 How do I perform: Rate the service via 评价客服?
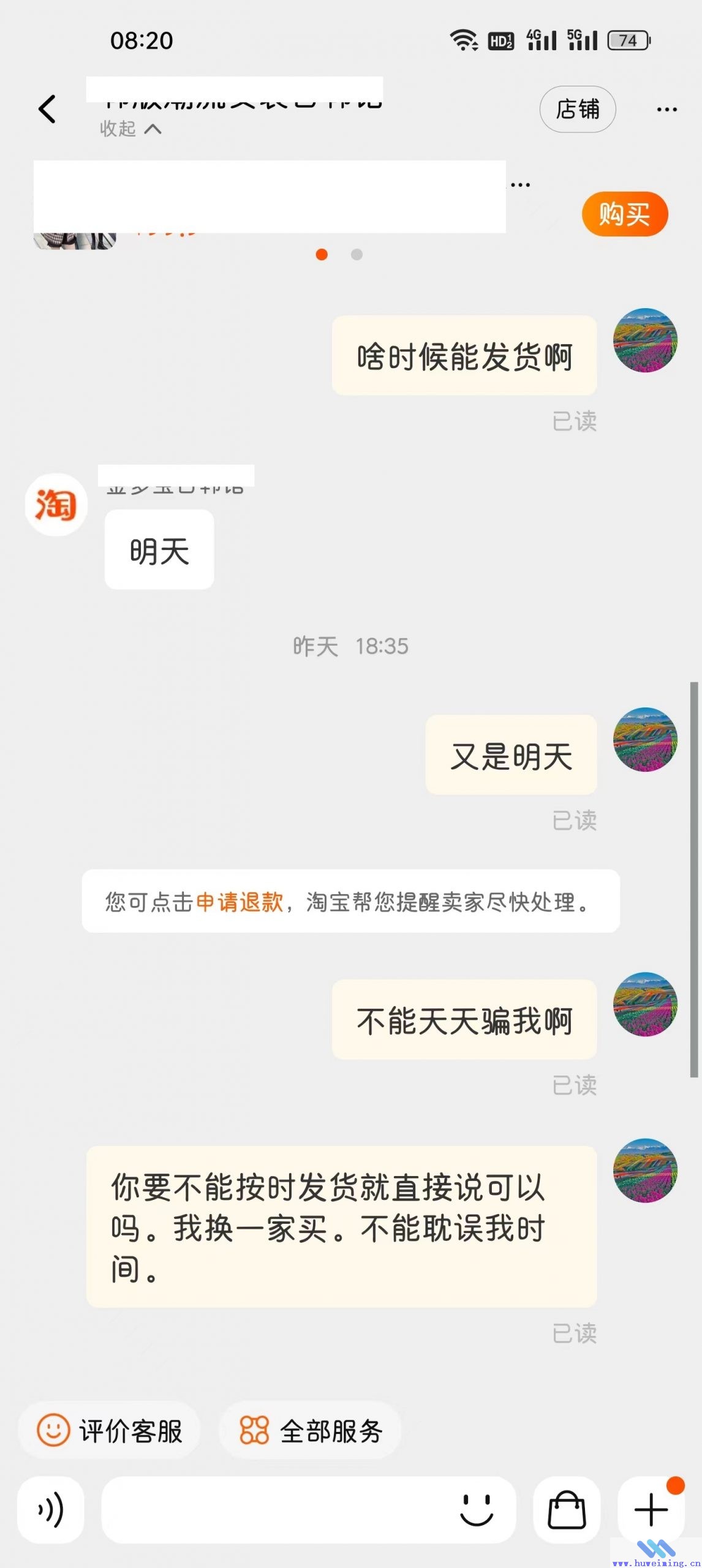(110, 1431)
